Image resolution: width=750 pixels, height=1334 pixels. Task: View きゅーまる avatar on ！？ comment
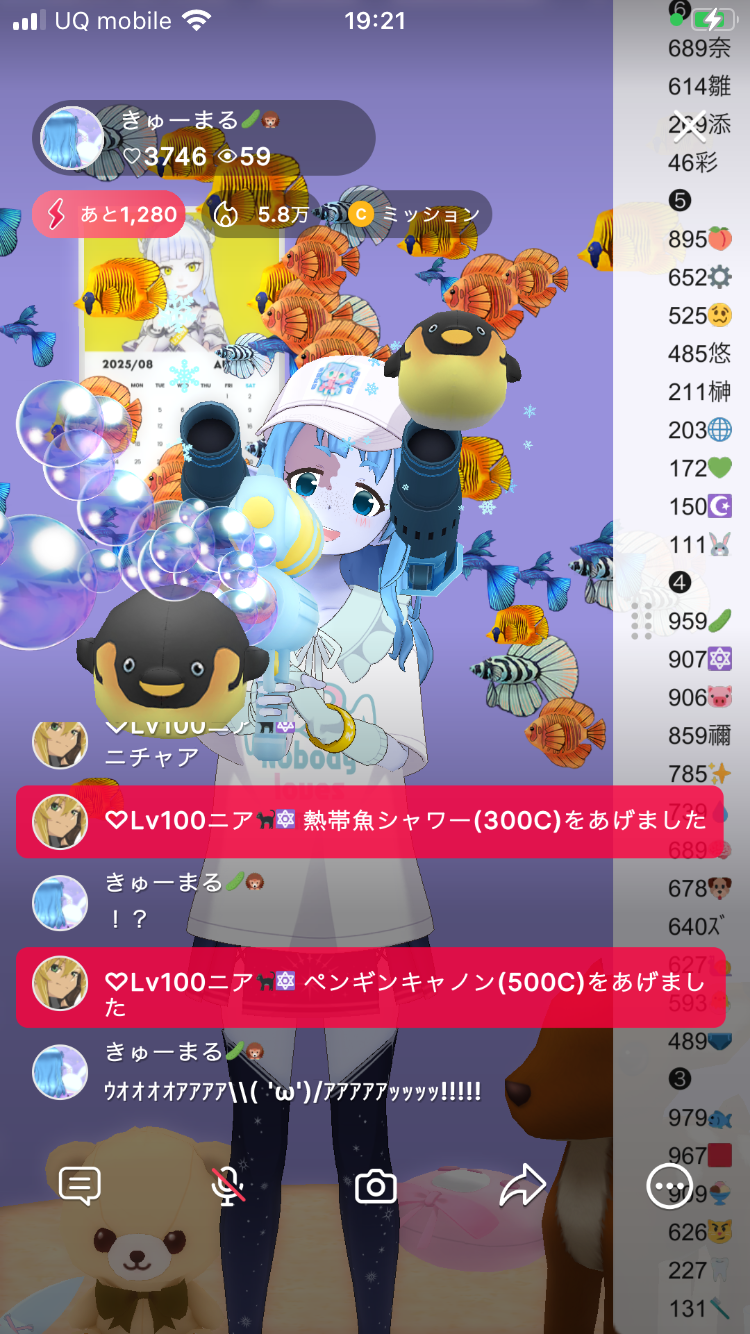(60, 903)
